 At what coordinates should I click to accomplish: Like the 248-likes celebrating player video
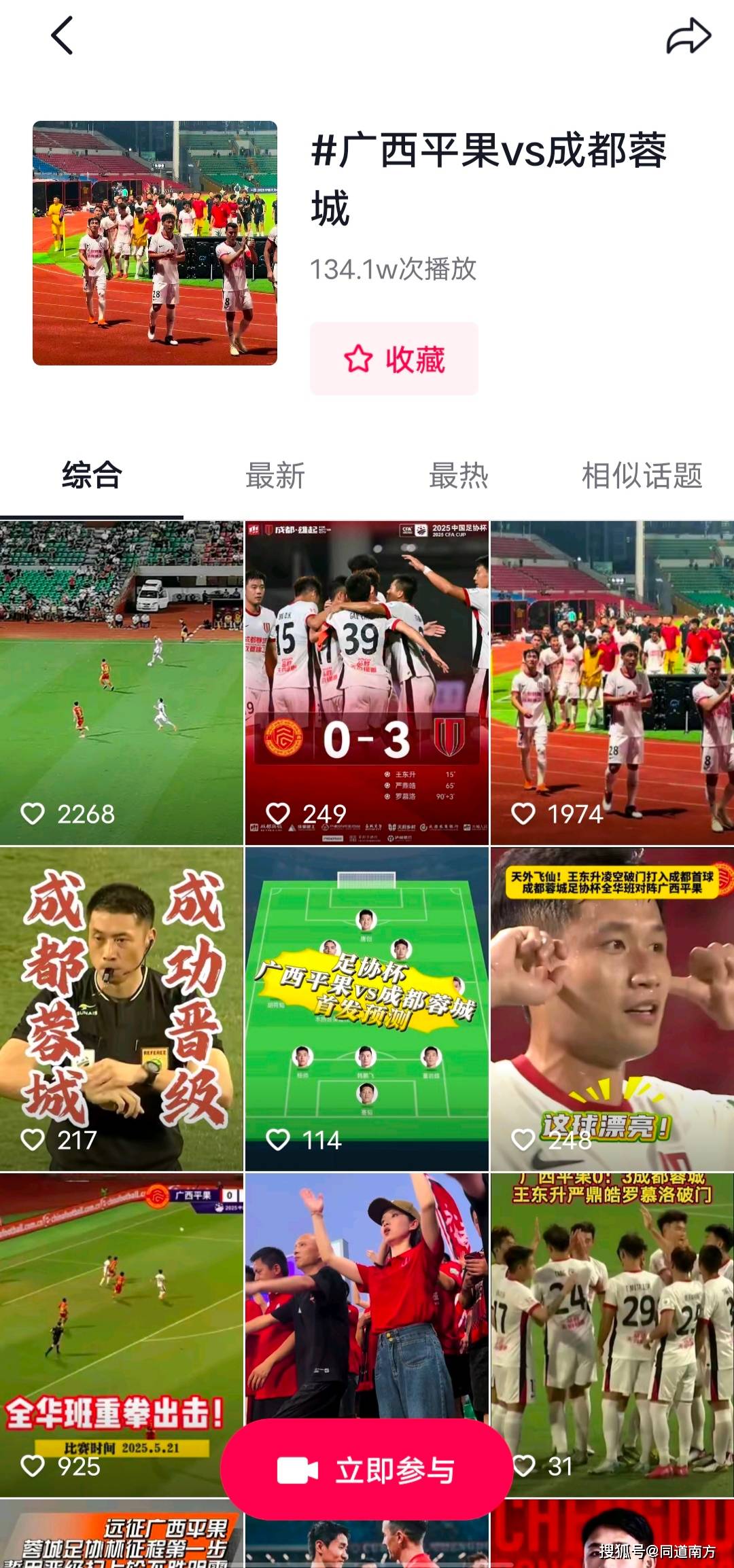tap(525, 1138)
